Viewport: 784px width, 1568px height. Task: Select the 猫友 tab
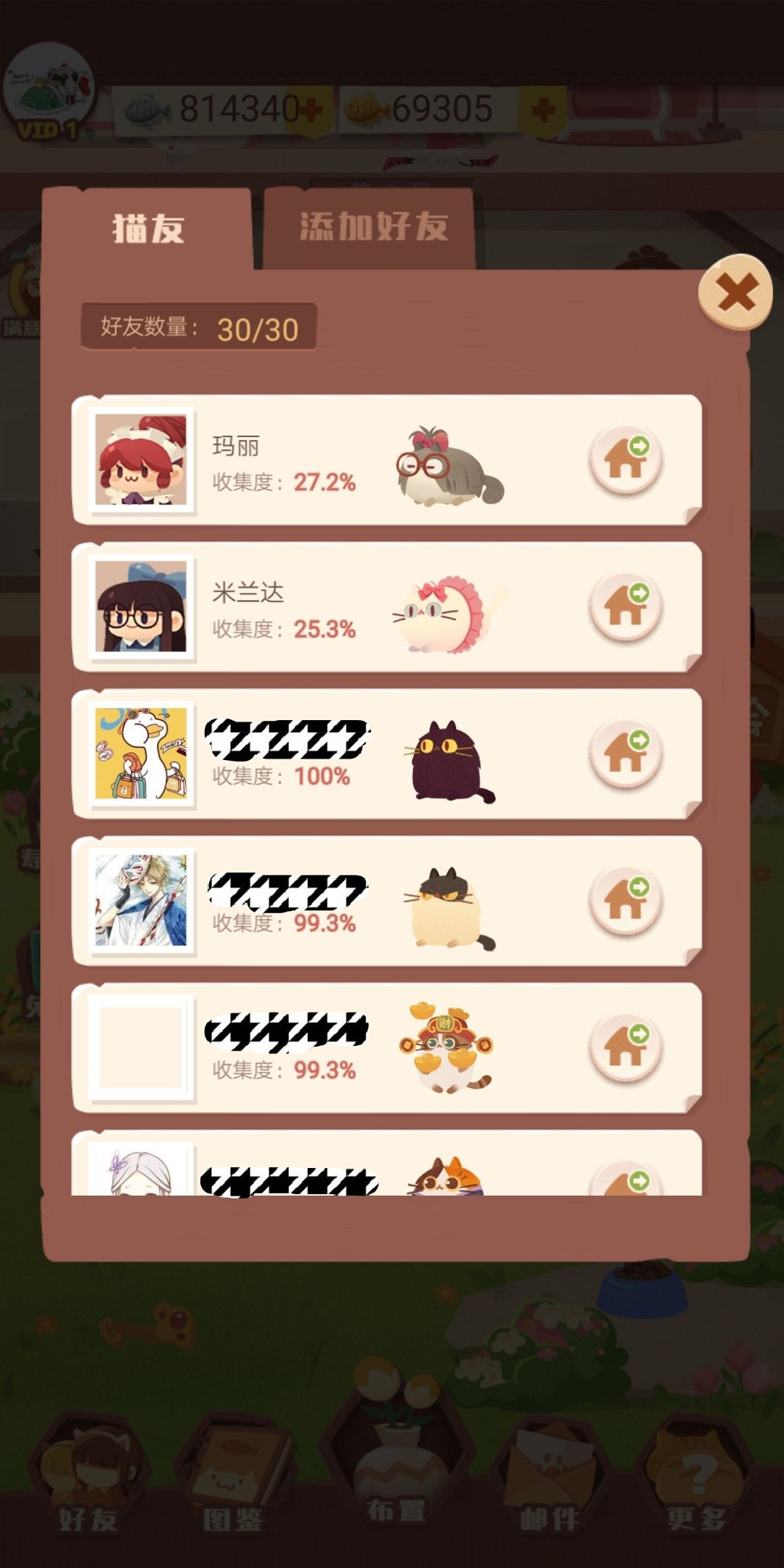148,226
